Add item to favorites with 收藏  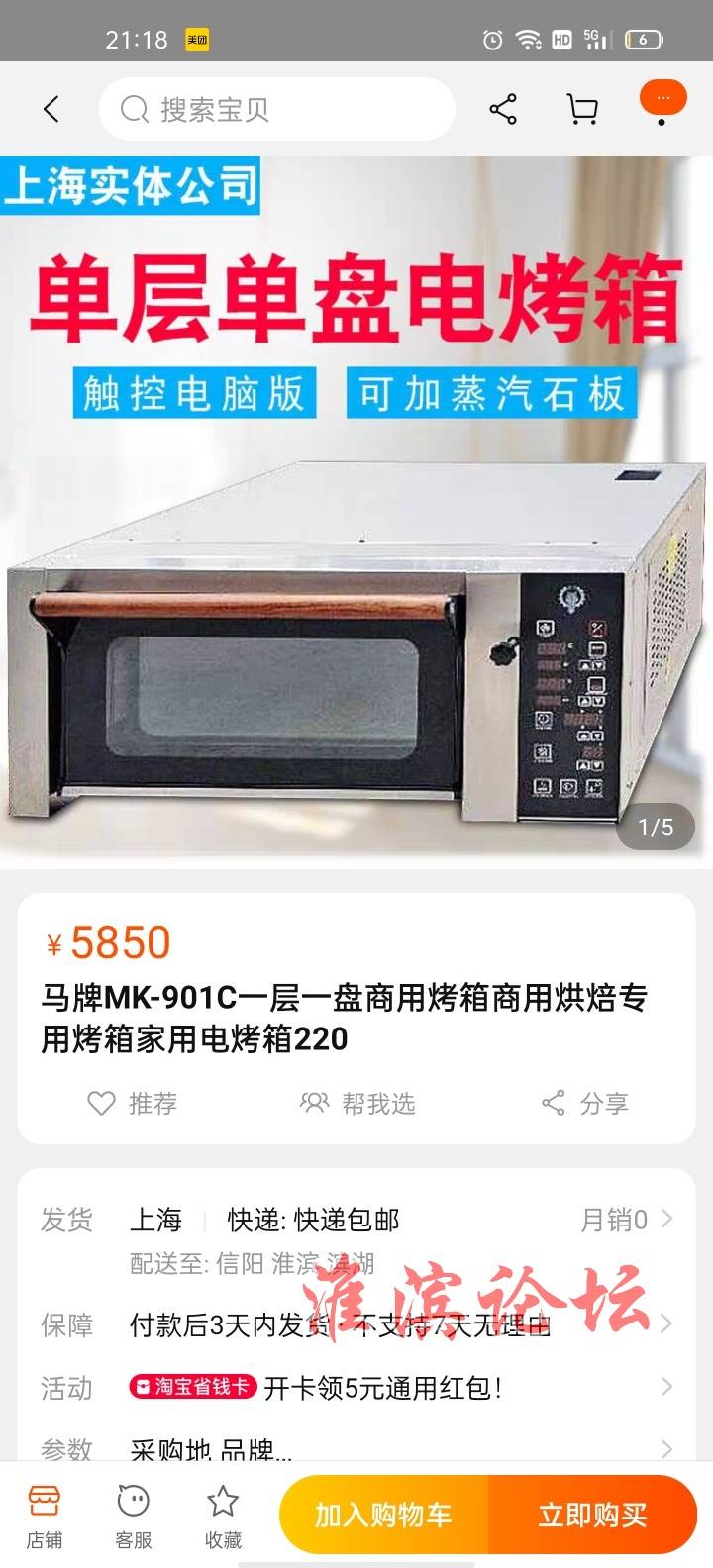tap(223, 1515)
